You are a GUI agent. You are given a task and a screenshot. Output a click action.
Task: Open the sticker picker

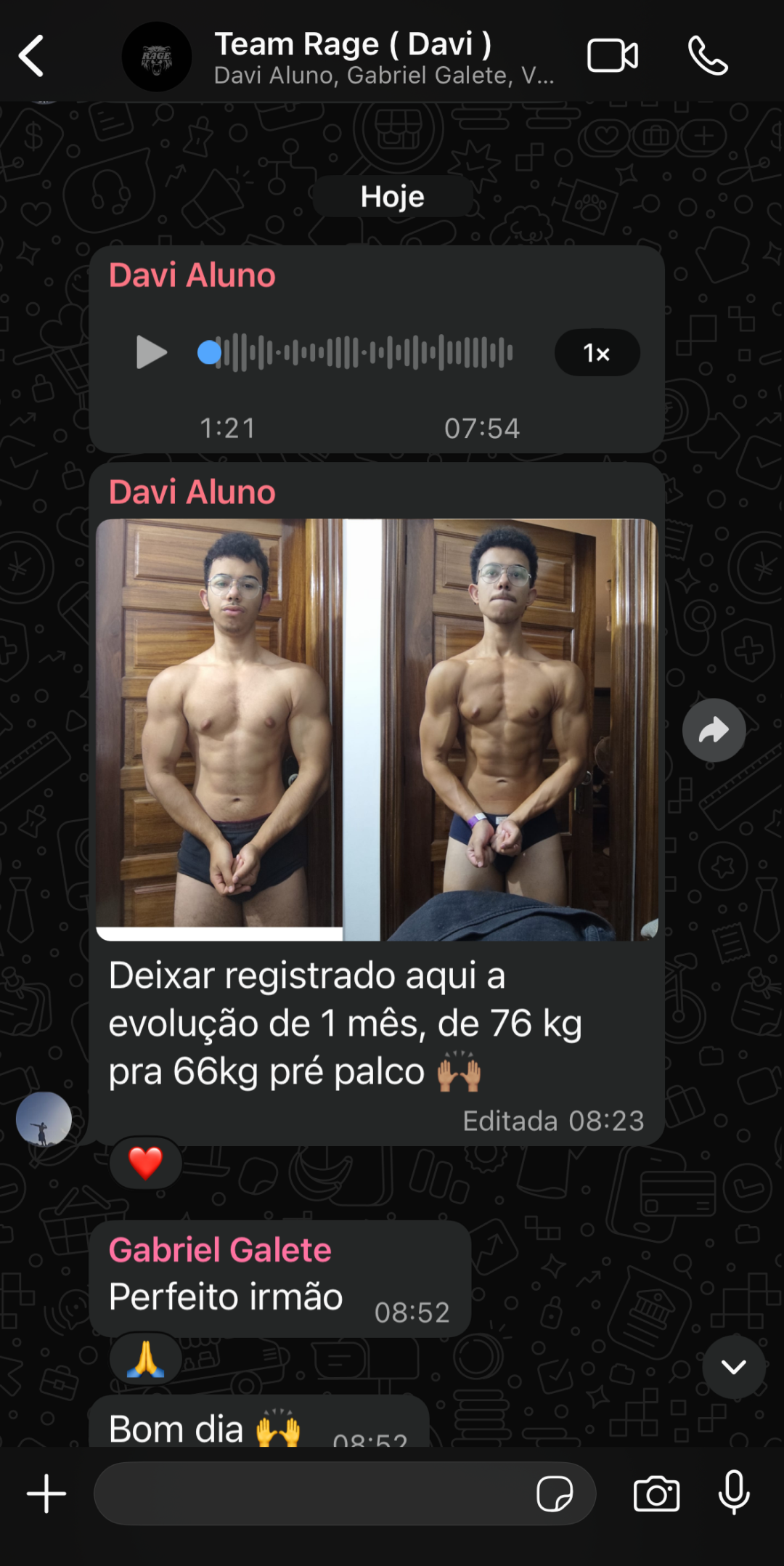point(555,1494)
